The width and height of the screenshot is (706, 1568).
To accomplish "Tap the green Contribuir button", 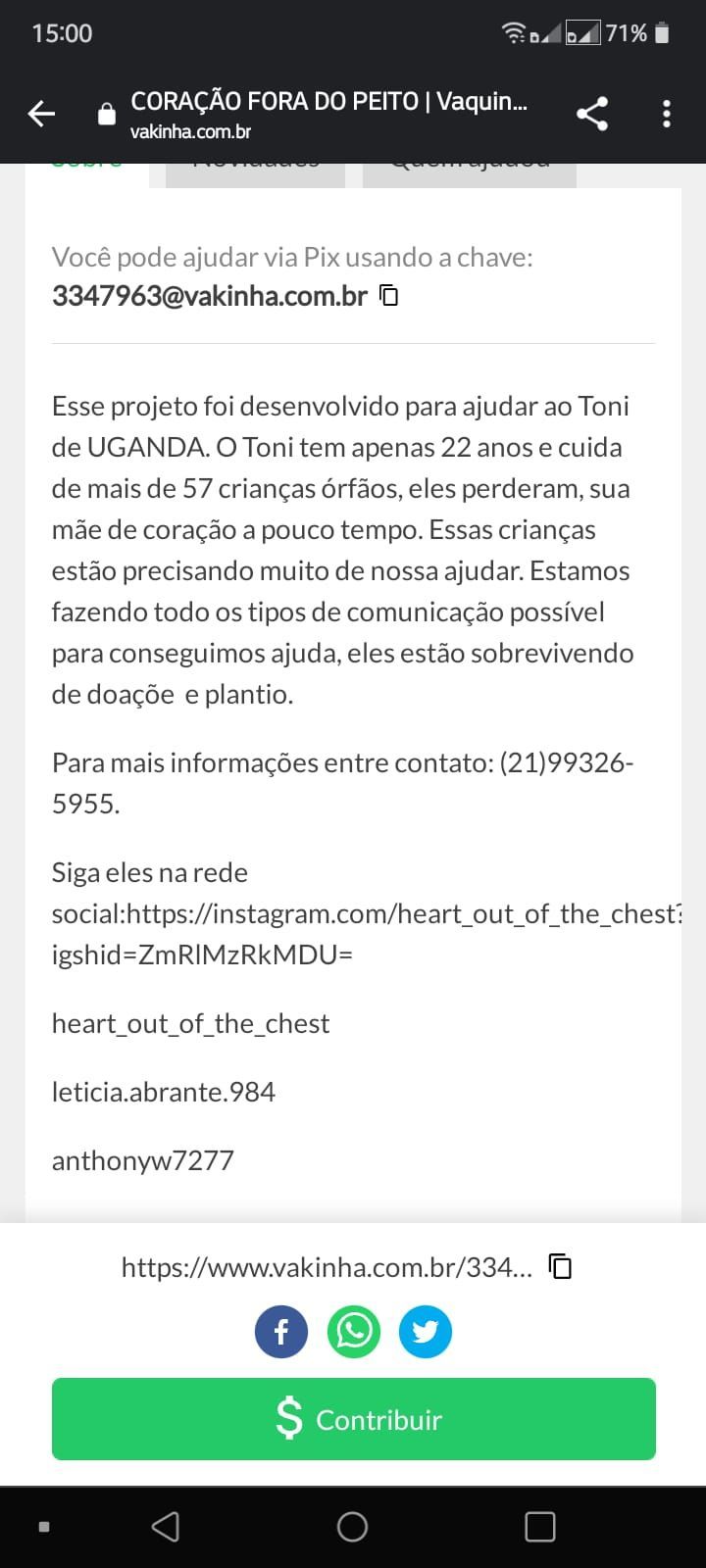I will [353, 1419].
